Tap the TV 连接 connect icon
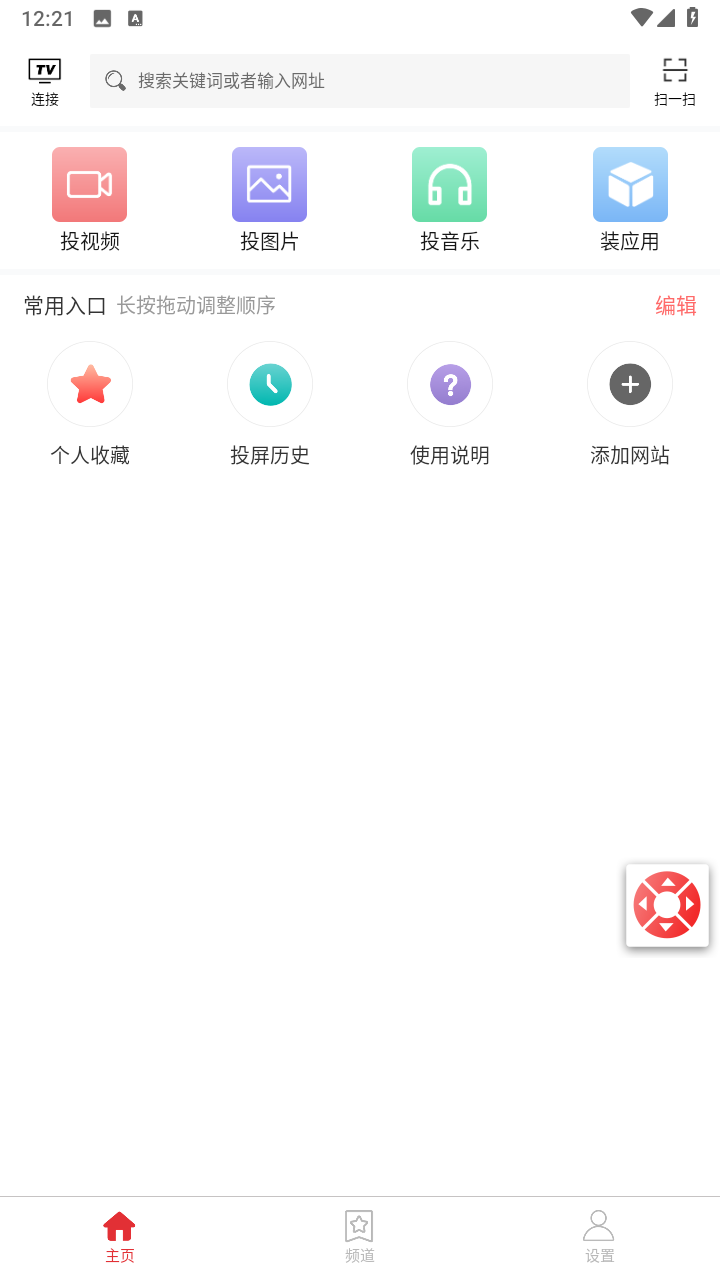 click(45, 82)
